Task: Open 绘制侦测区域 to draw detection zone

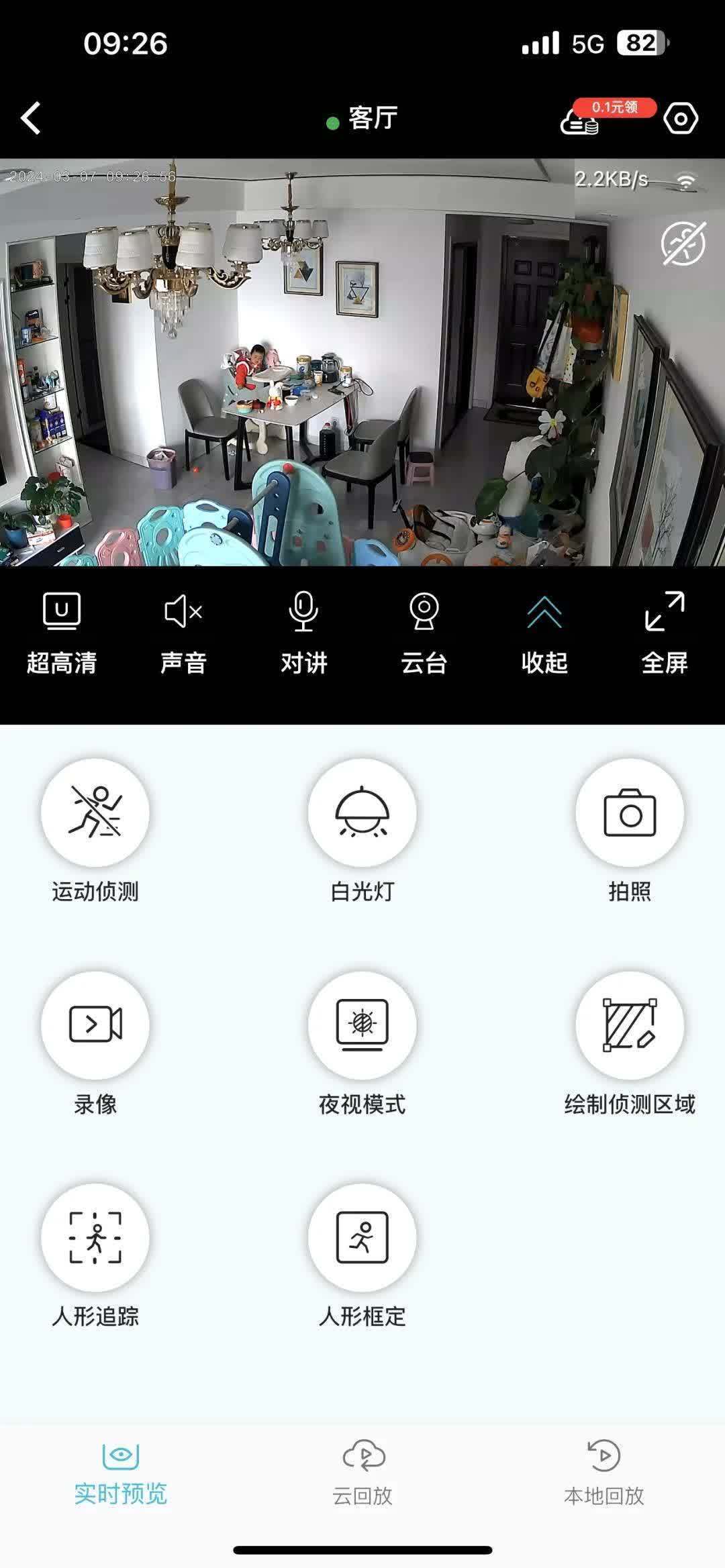Action: (x=630, y=1025)
